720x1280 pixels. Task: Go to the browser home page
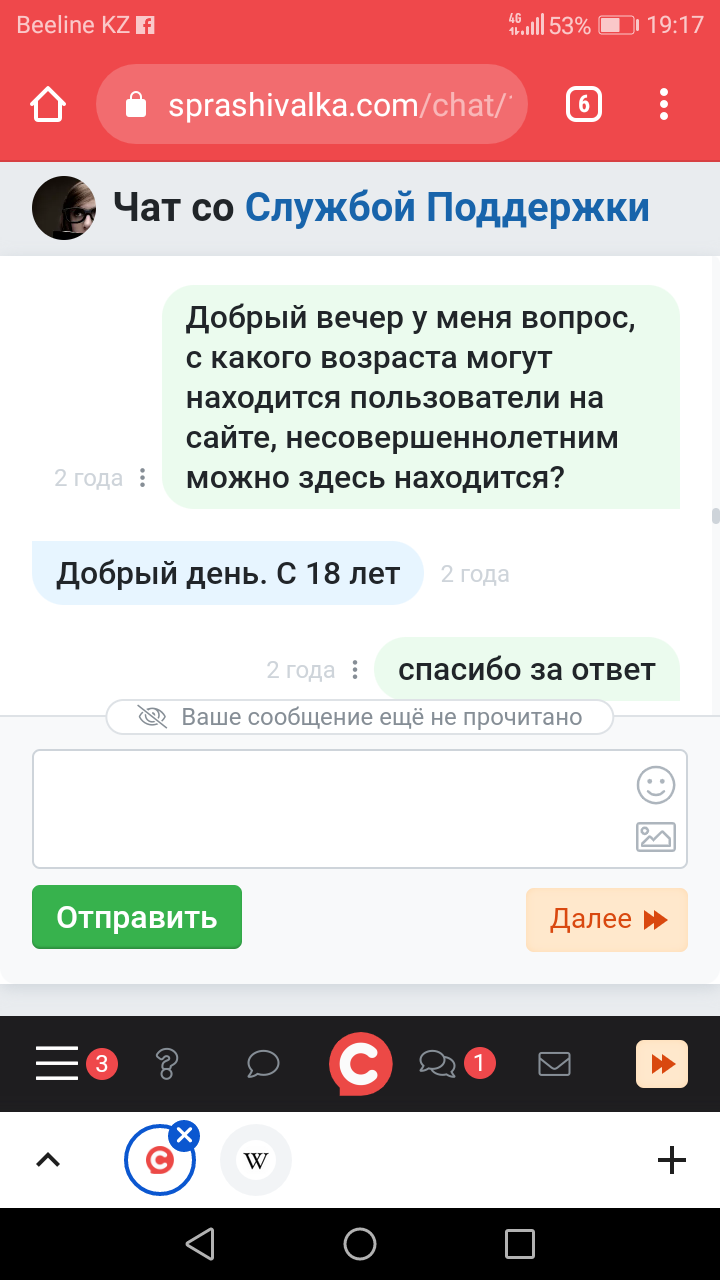(48, 105)
